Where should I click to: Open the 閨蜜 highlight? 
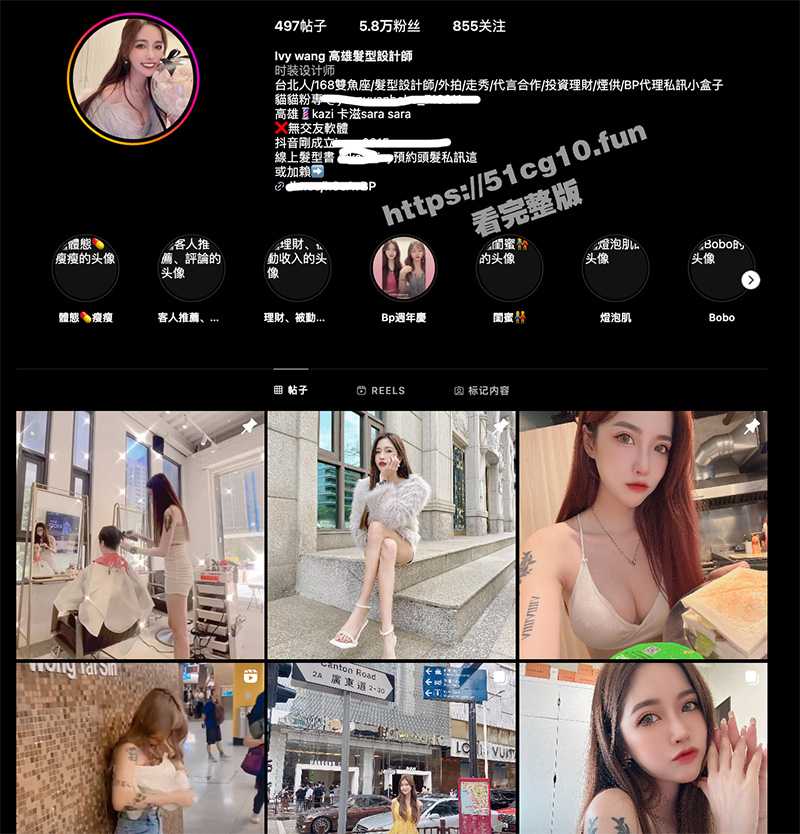coord(509,269)
